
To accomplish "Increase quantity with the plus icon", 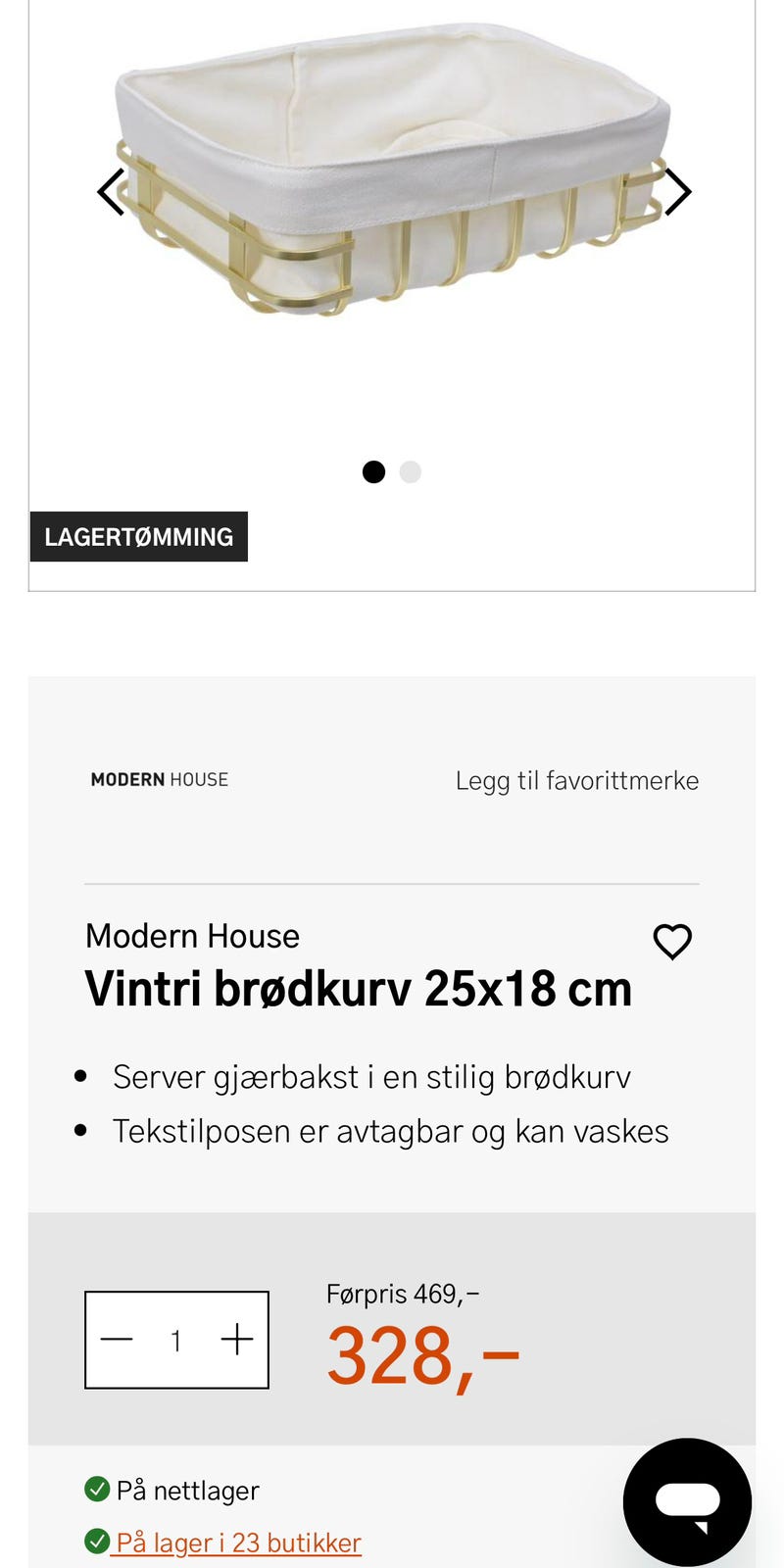I will [236, 1339].
